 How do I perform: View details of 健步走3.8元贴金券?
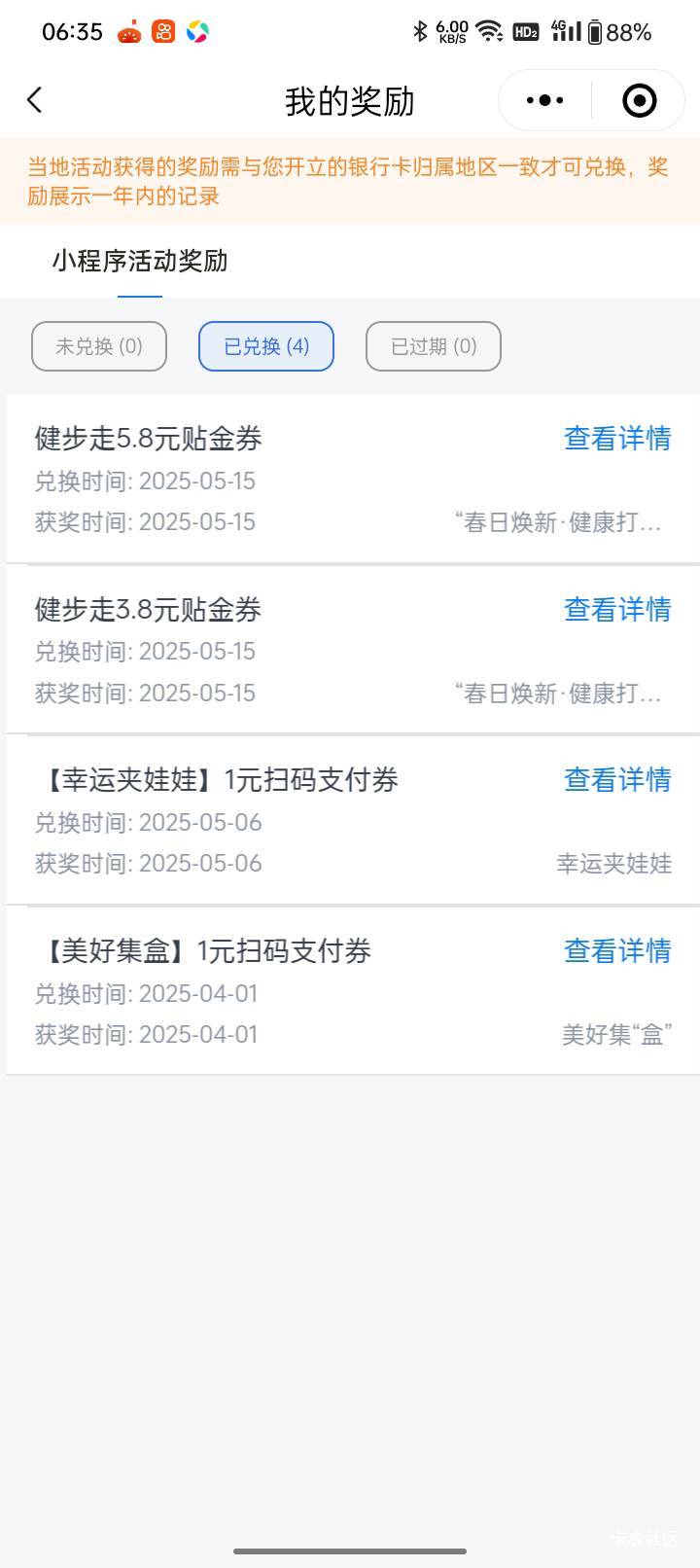pyautogui.click(x=617, y=610)
